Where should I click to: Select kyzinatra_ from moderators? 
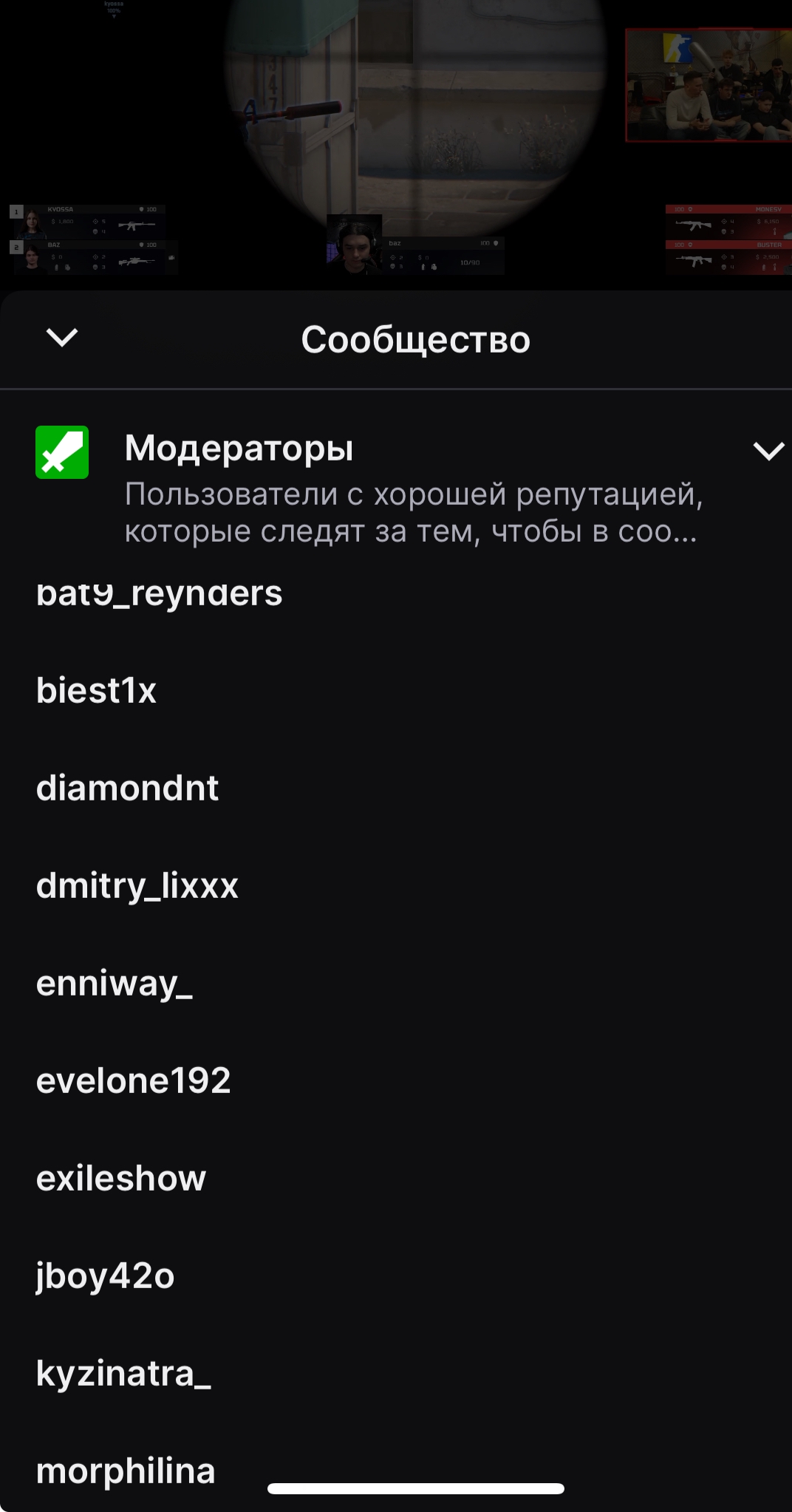[x=123, y=1374]
